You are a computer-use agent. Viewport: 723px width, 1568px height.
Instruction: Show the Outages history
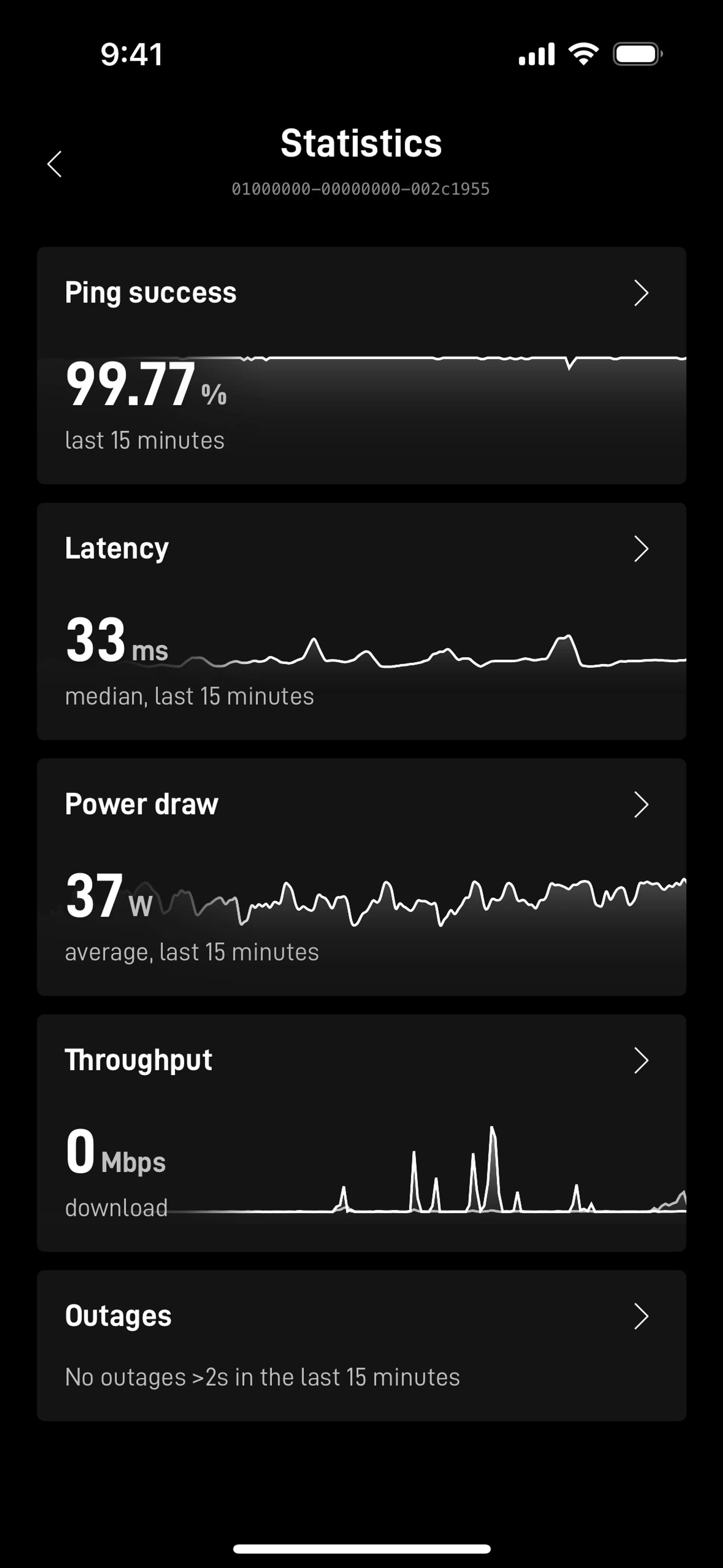tap(361, 1345)
